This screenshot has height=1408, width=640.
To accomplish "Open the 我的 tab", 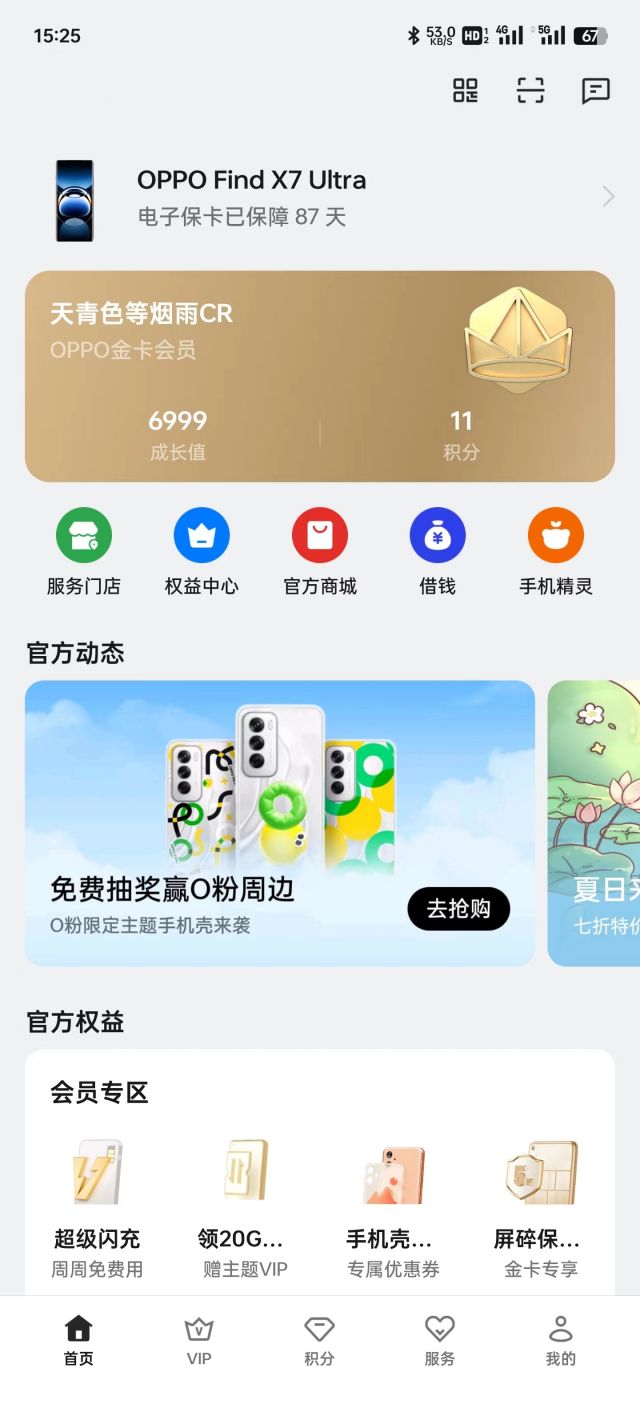I will point(561,1341).
